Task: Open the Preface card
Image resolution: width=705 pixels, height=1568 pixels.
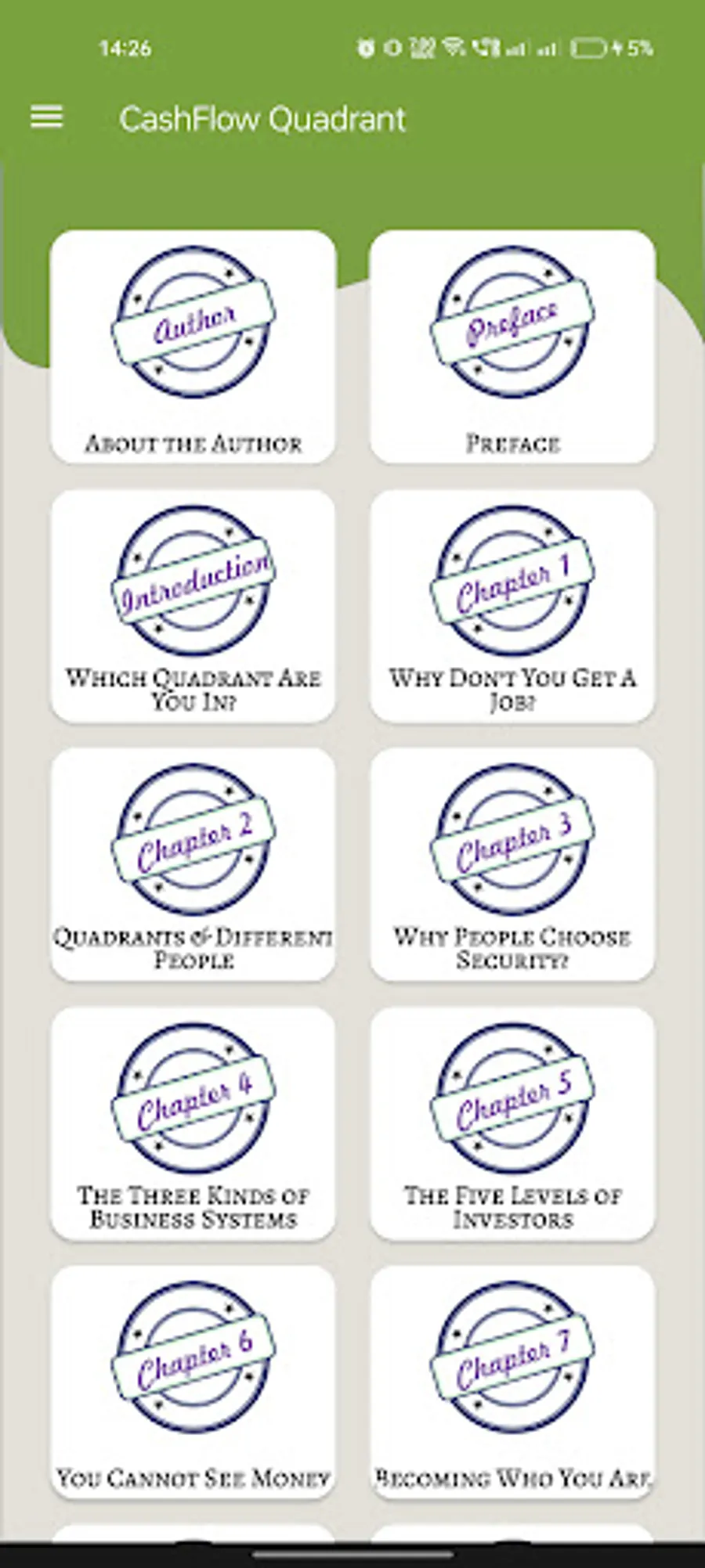Action: pos(512,347)
